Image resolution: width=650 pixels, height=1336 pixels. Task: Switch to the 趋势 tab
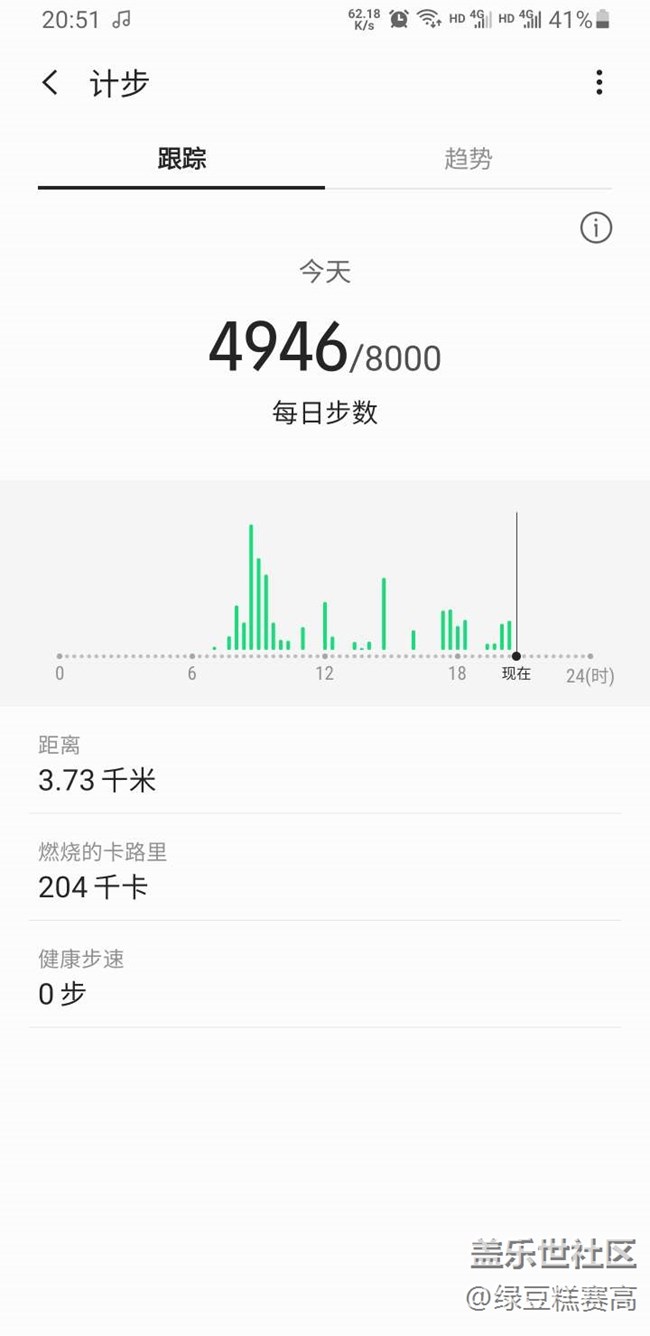pos(468,159)
